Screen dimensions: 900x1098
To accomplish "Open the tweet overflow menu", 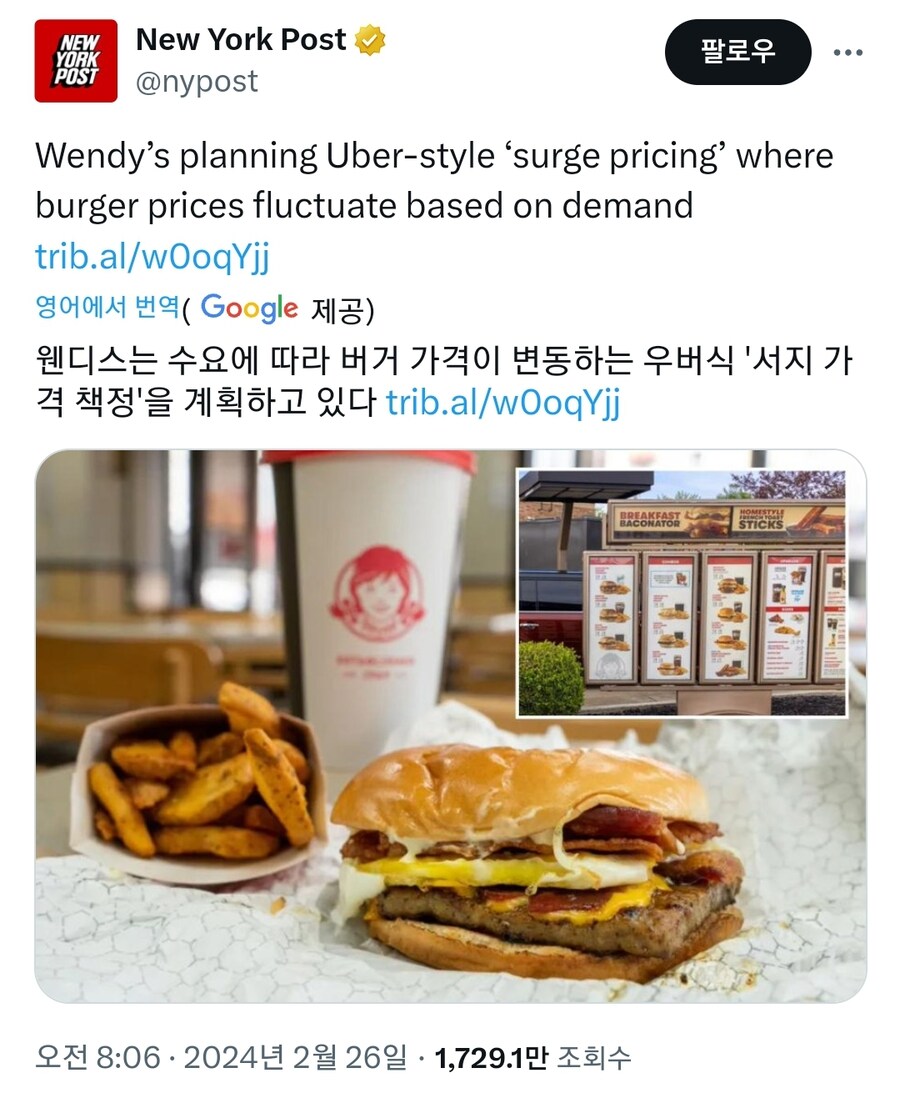I will click(848, 52).
